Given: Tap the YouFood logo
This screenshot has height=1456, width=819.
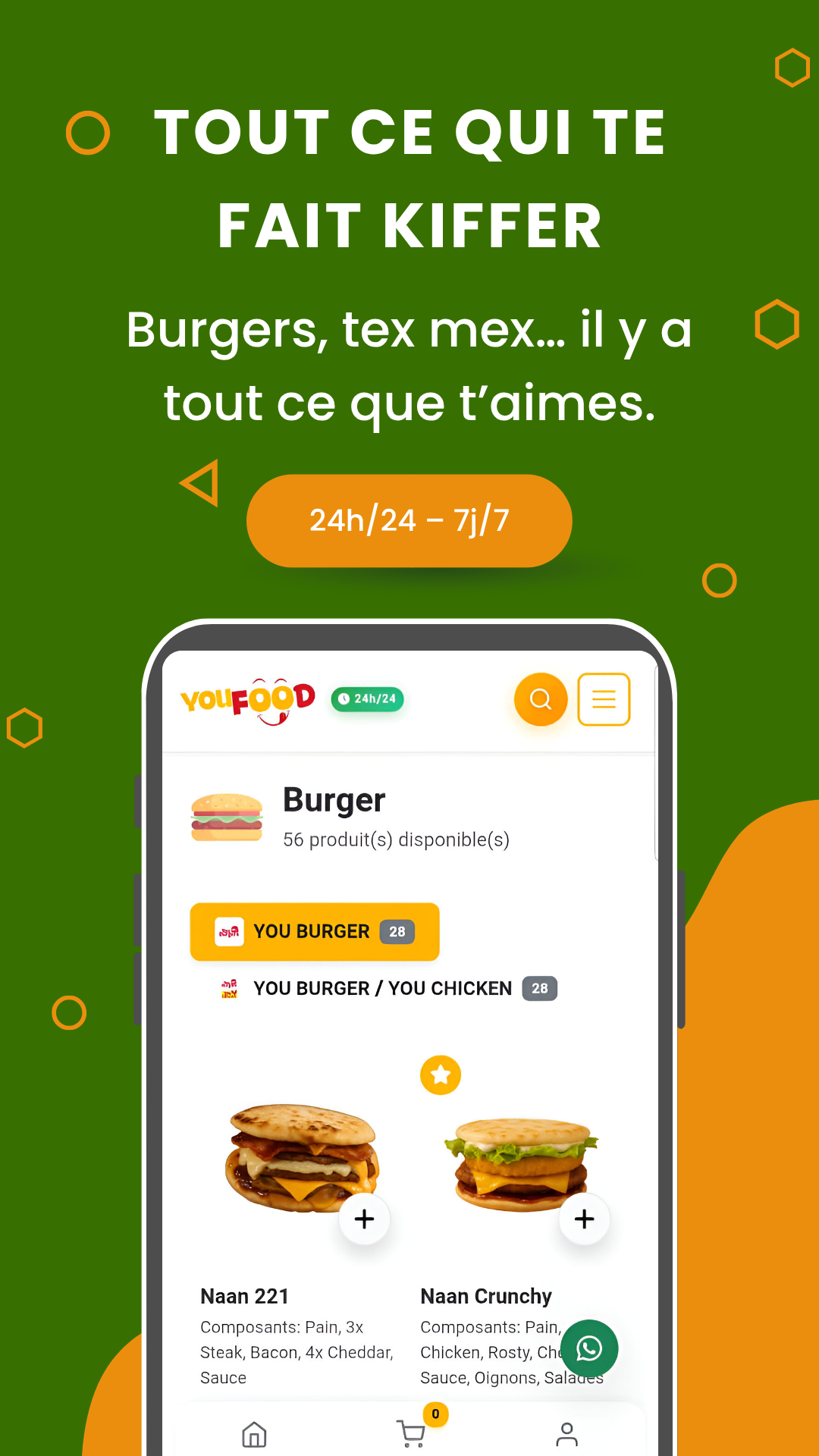Looking at the screenshot, I should [247, 699].
